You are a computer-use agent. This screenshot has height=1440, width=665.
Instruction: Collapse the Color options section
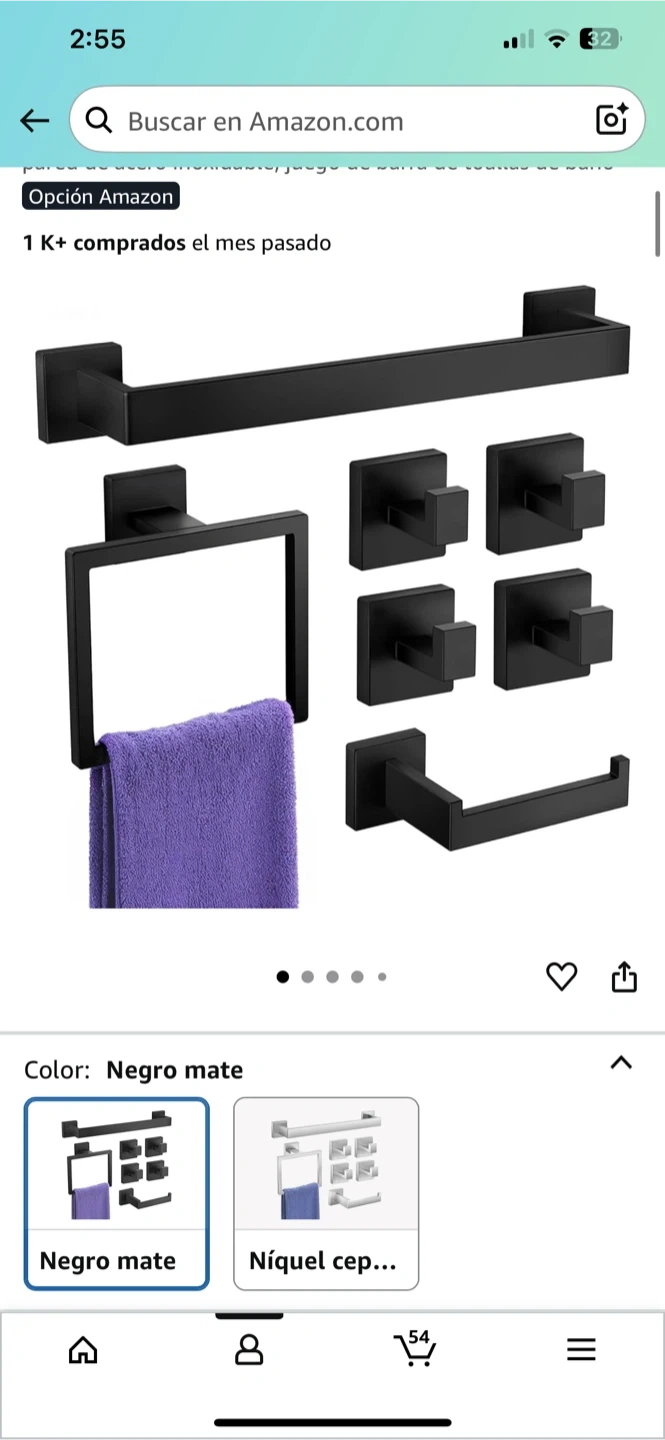621,1062
